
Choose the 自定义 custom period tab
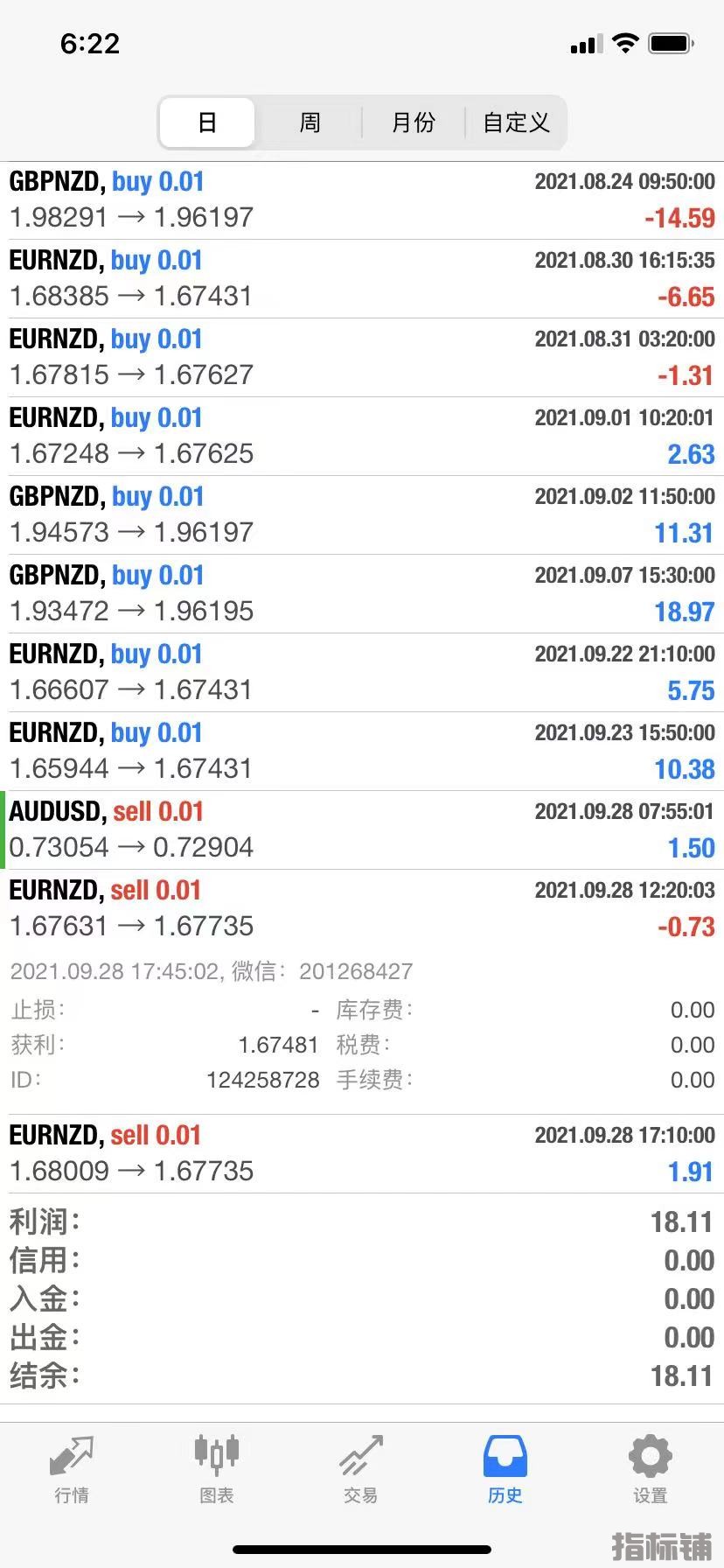point(516,122)
